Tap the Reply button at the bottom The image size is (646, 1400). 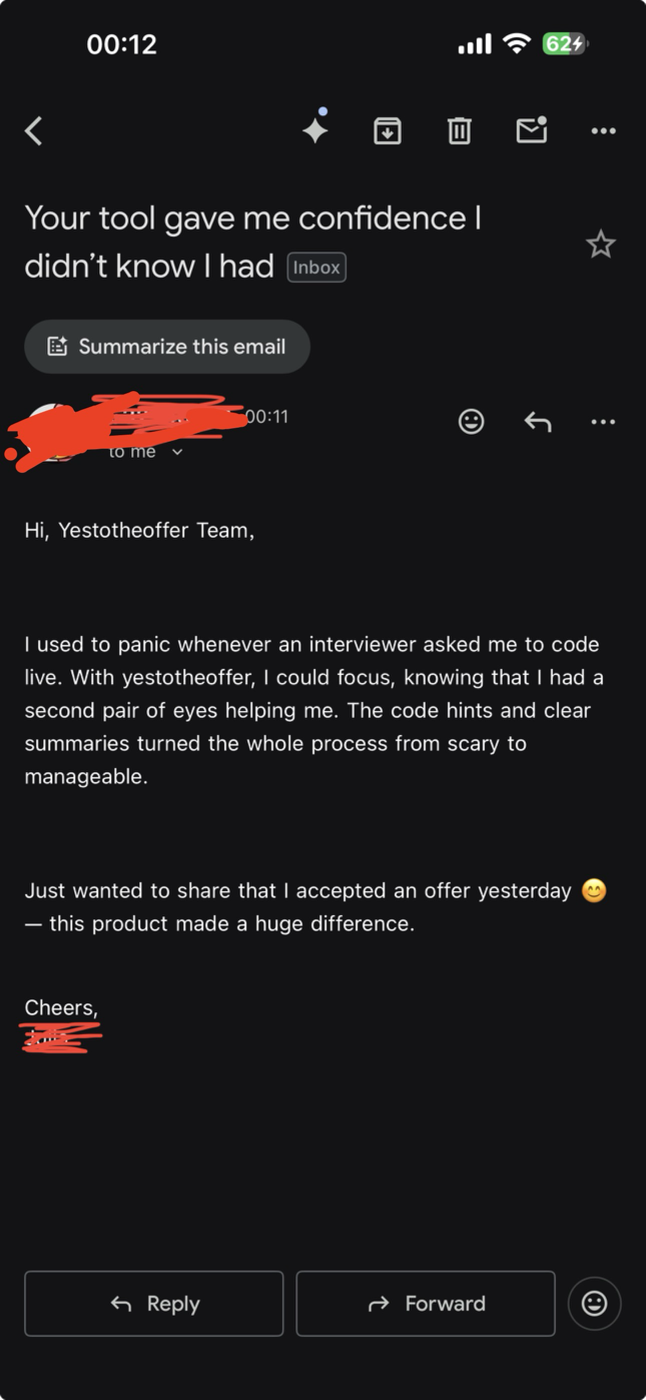click(154, 1303)
